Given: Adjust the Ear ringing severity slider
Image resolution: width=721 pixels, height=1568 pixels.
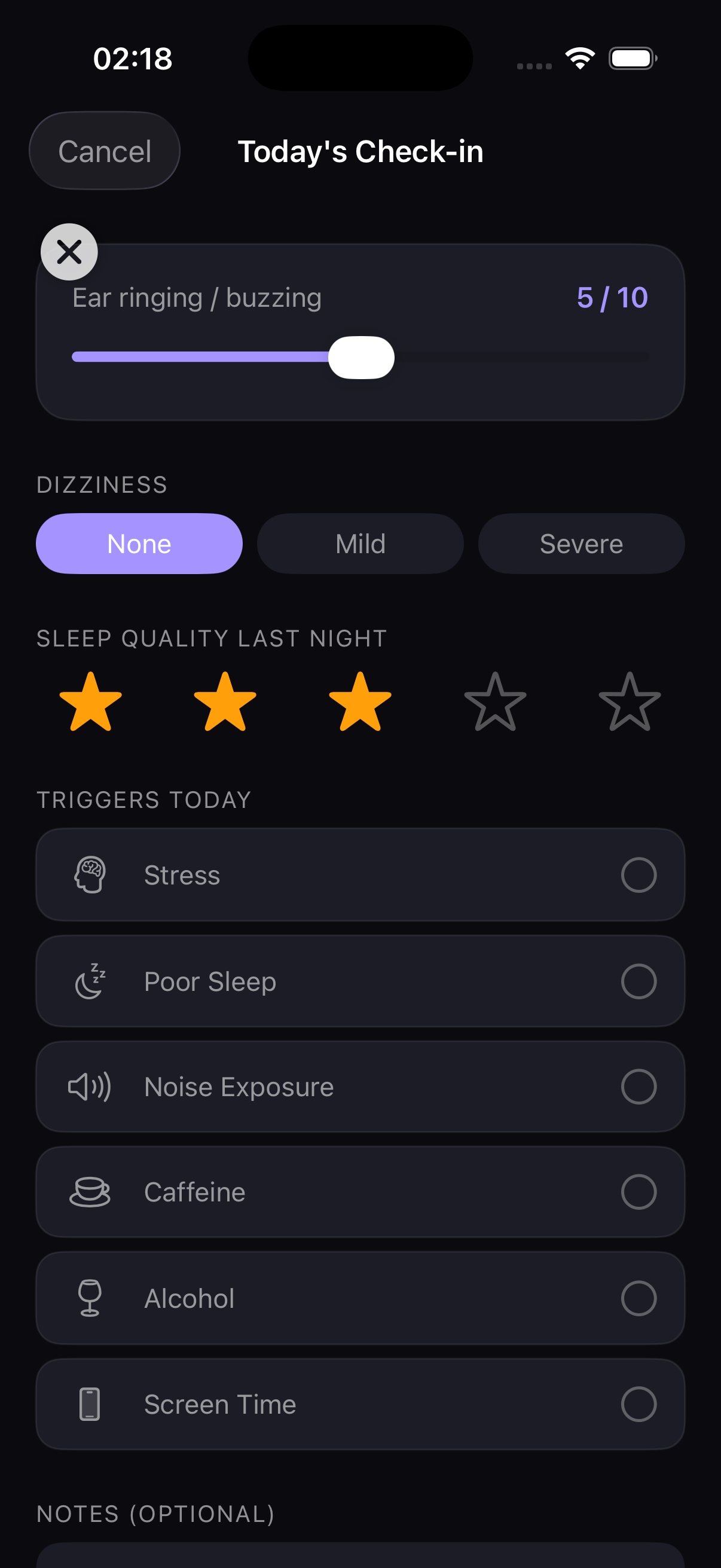Looking at the screenshot, I should pos(361,357).
